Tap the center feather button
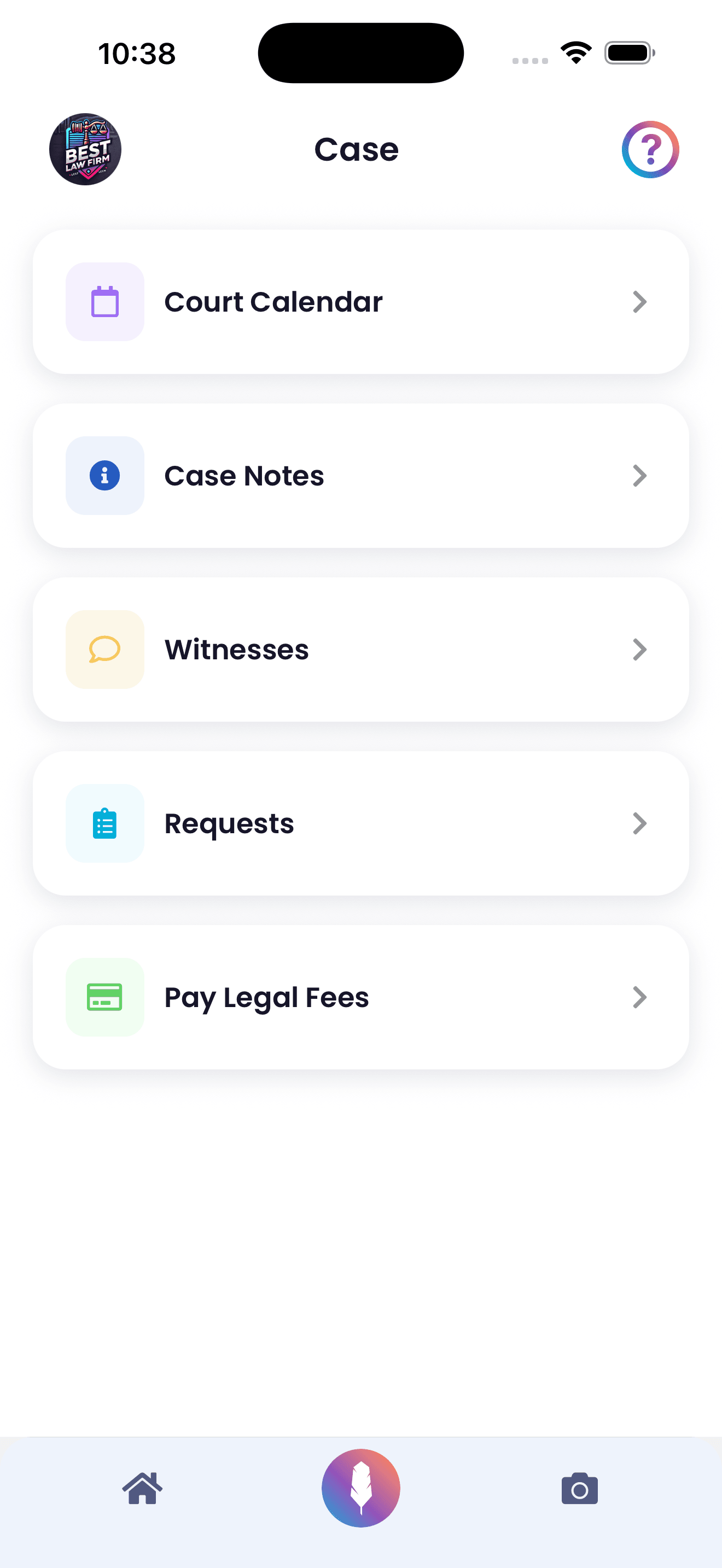The width and height of the screenshot is (722, 1568). [x=361, y=1488]
